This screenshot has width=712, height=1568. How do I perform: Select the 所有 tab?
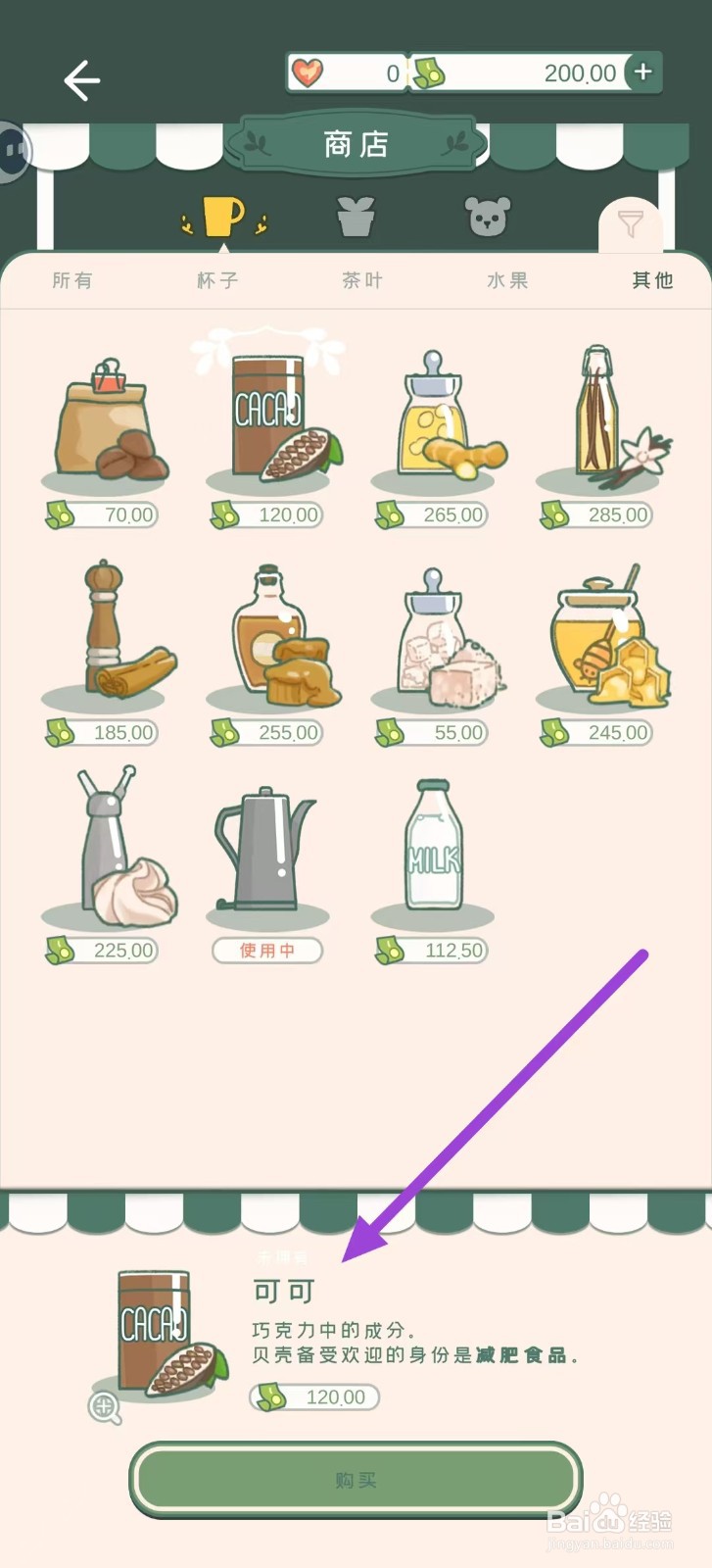(x=72, y=280)
